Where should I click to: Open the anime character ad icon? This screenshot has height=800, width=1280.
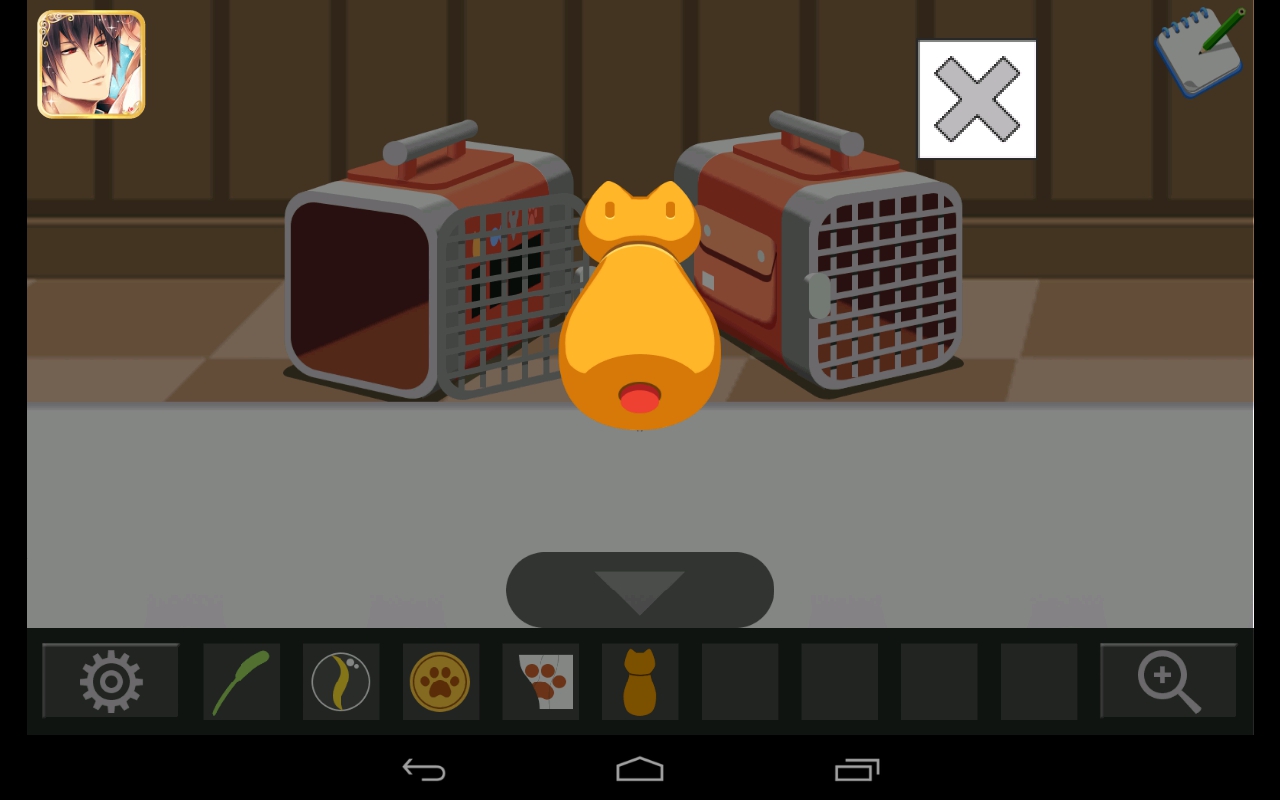(91, 65)
